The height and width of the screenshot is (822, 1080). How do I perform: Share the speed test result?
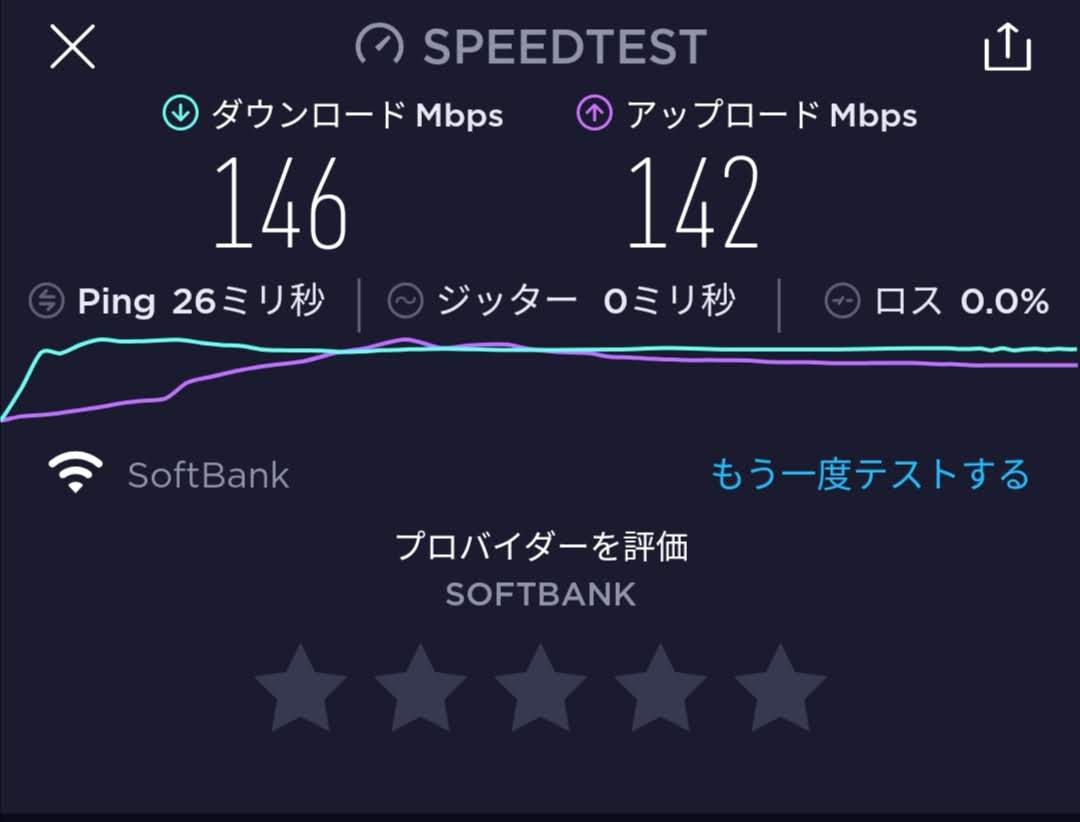tap(1007, 47)
